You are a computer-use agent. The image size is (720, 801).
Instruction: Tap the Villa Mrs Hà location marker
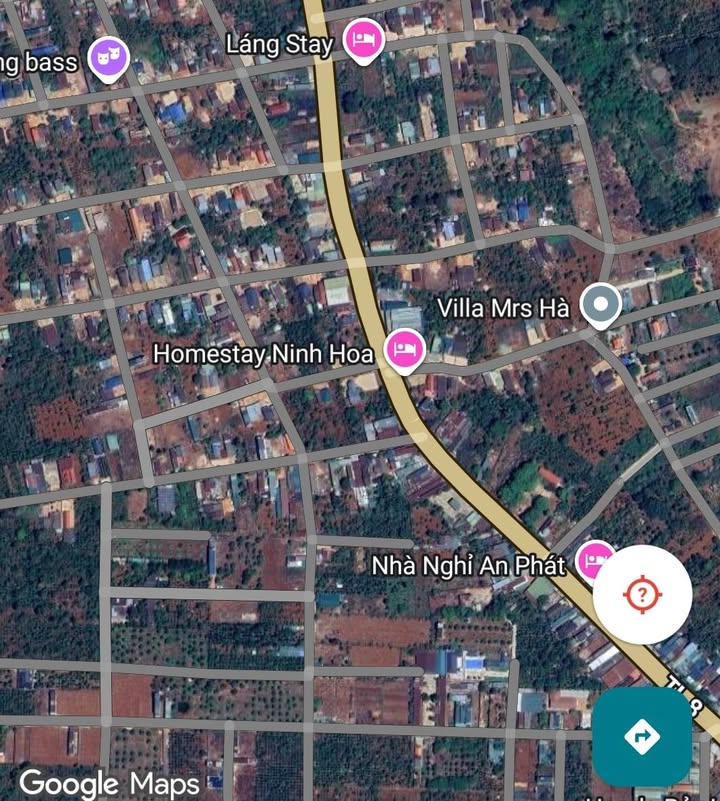pos(600,305)
